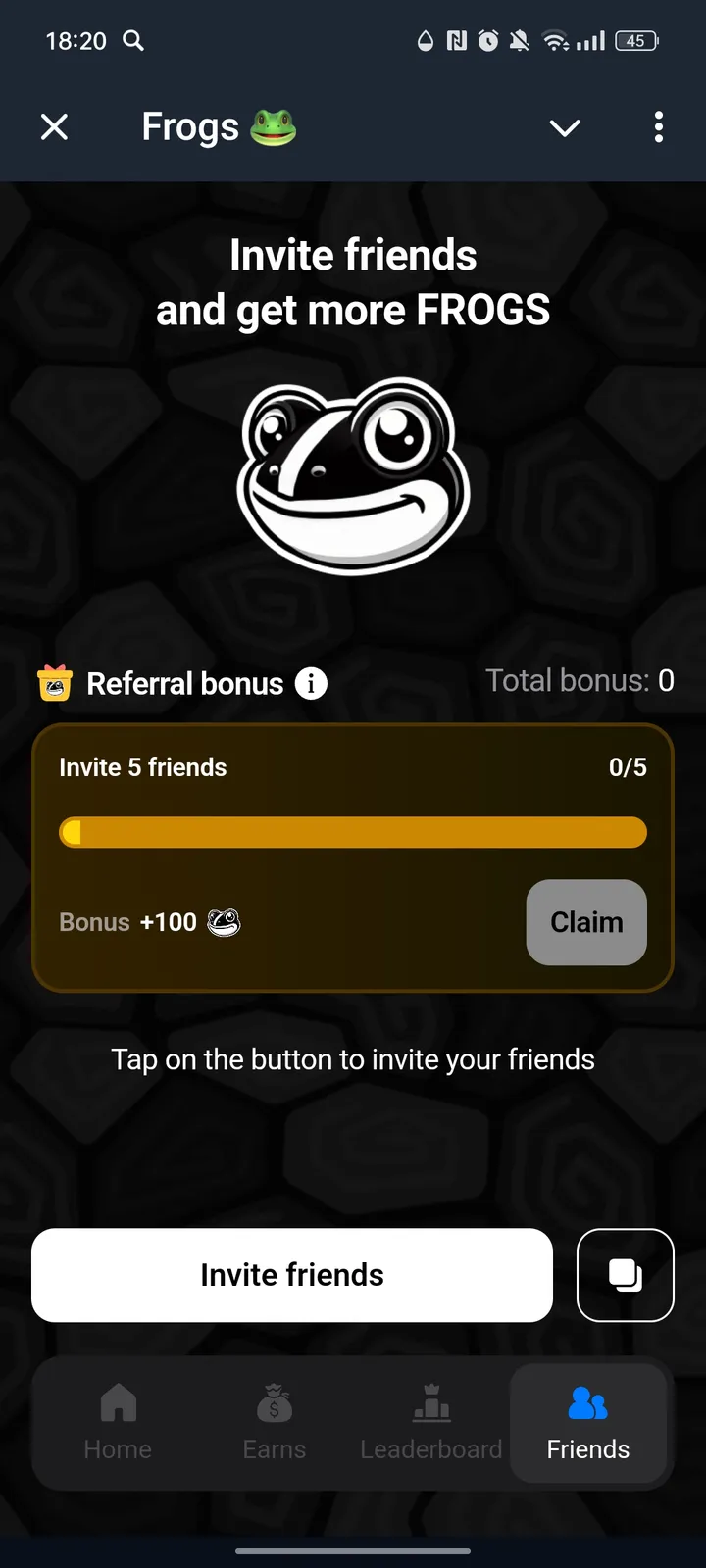Viewport: 706px width, 1568px height.
Task: Tap the frog mascot image
Action: (x=353, y=477)
